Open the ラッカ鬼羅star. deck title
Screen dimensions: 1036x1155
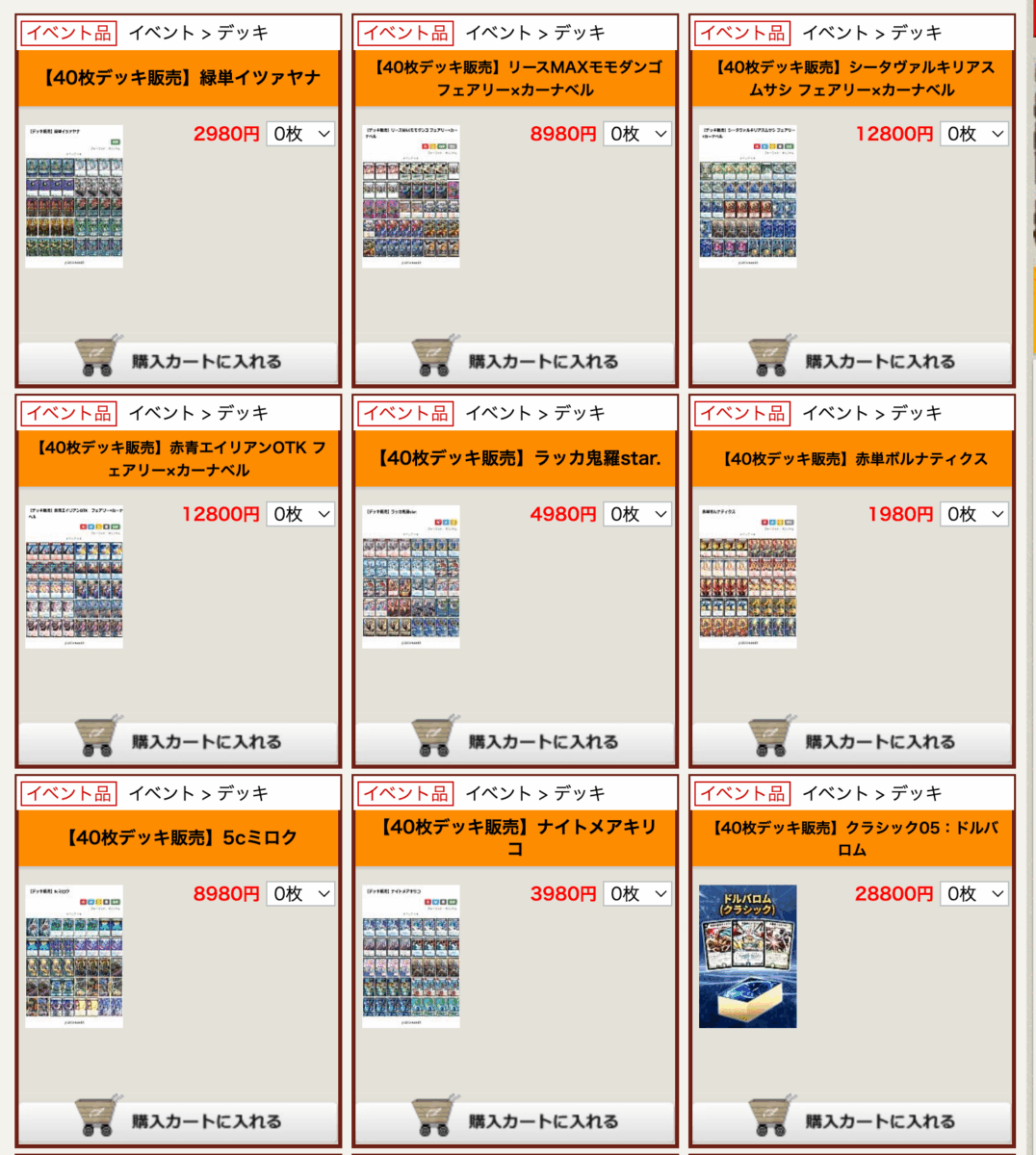tap(516, 458)
